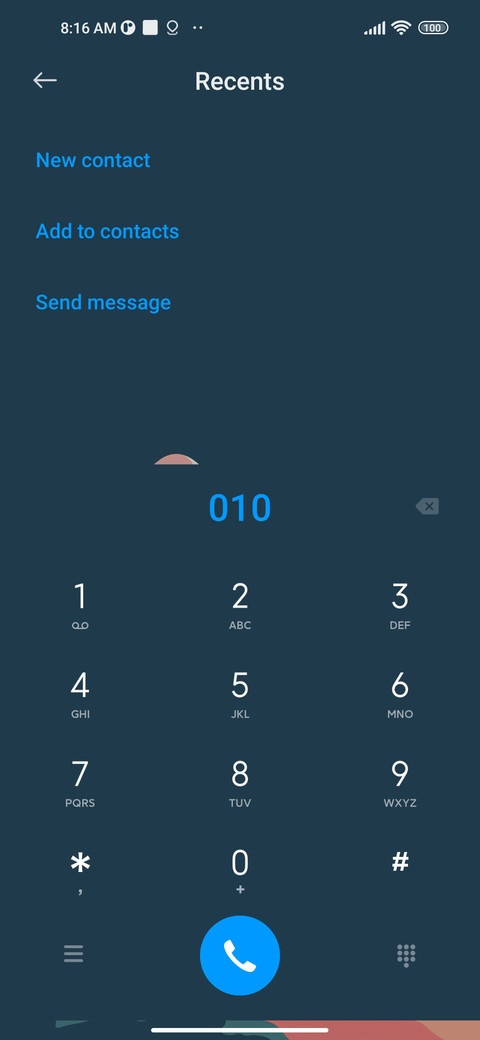The height and width of the screenshot is (1040, 480).
Task: Enter digit 8 on dial pad
Action: point(240,783)
